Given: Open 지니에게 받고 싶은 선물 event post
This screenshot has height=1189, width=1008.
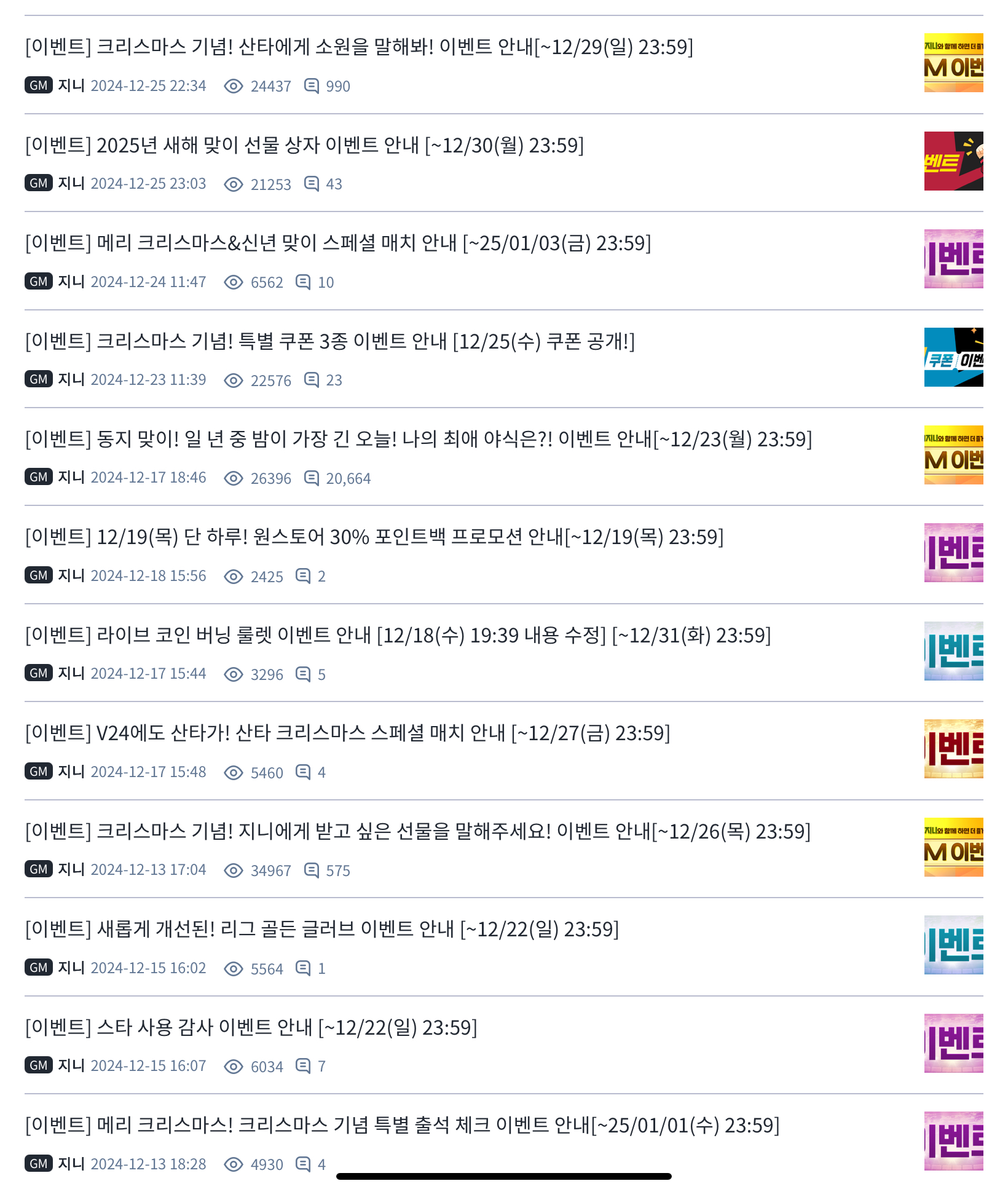Looking at the screenshot, I should pyautogui.click(x=417, y=831).
